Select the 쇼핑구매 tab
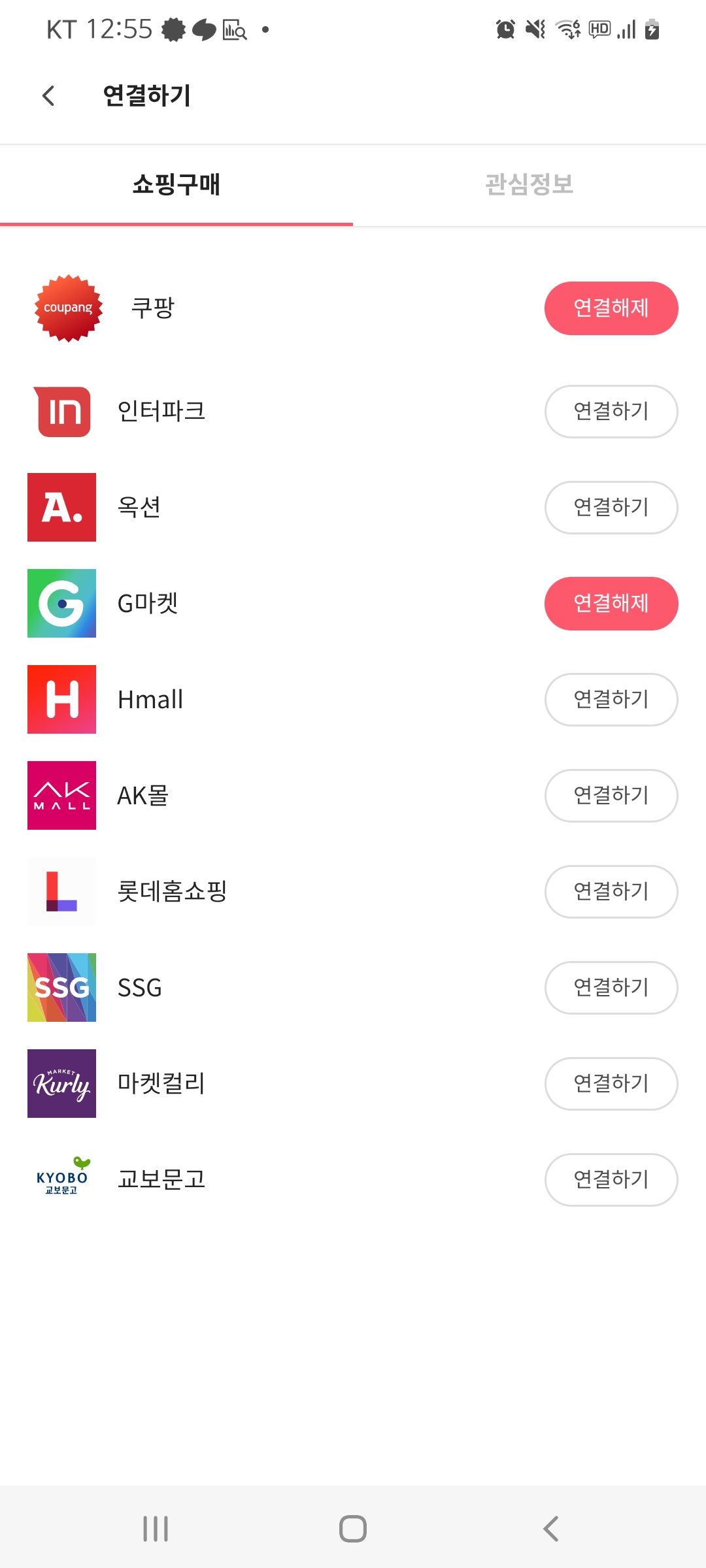This screenshot has height=1568, width=706. click(176, 184)
